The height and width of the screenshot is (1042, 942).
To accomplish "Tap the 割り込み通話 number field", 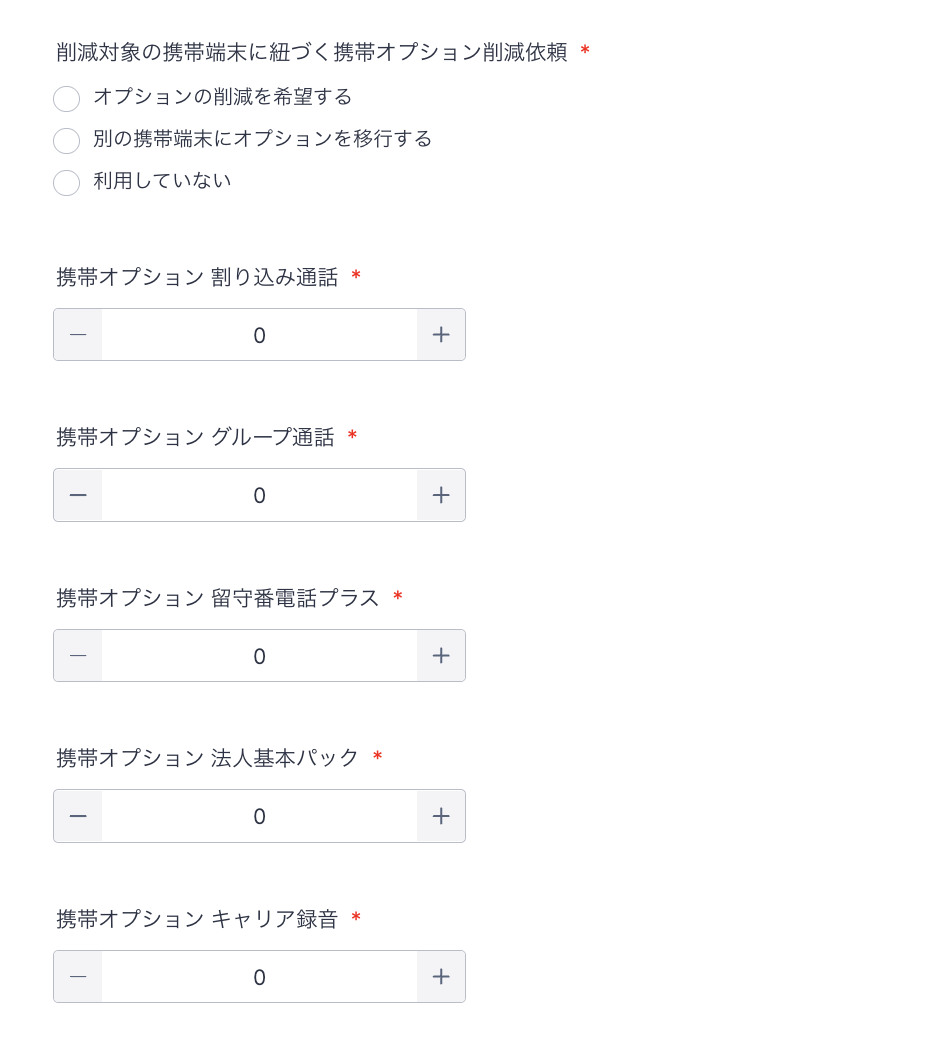I will pyautogui.click(x=259, y=335).
